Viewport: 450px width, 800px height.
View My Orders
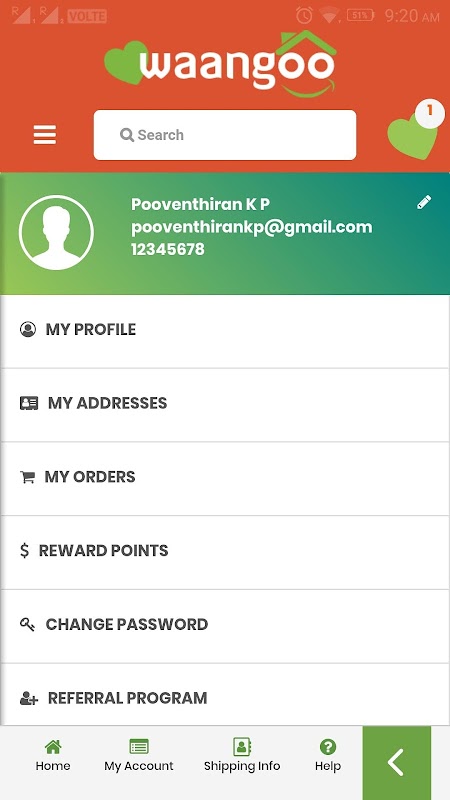225,478
